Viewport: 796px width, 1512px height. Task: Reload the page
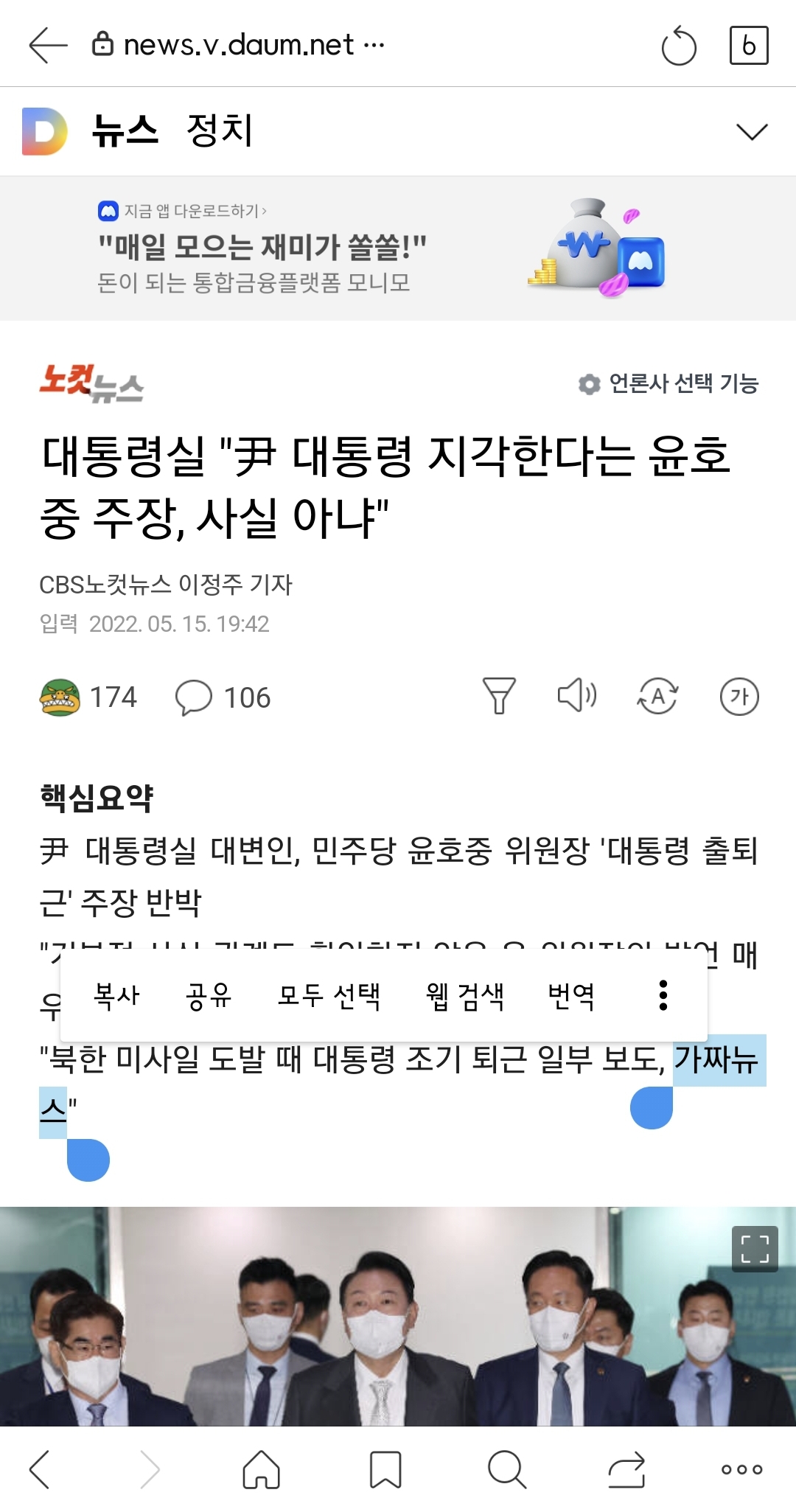(678, 46)
